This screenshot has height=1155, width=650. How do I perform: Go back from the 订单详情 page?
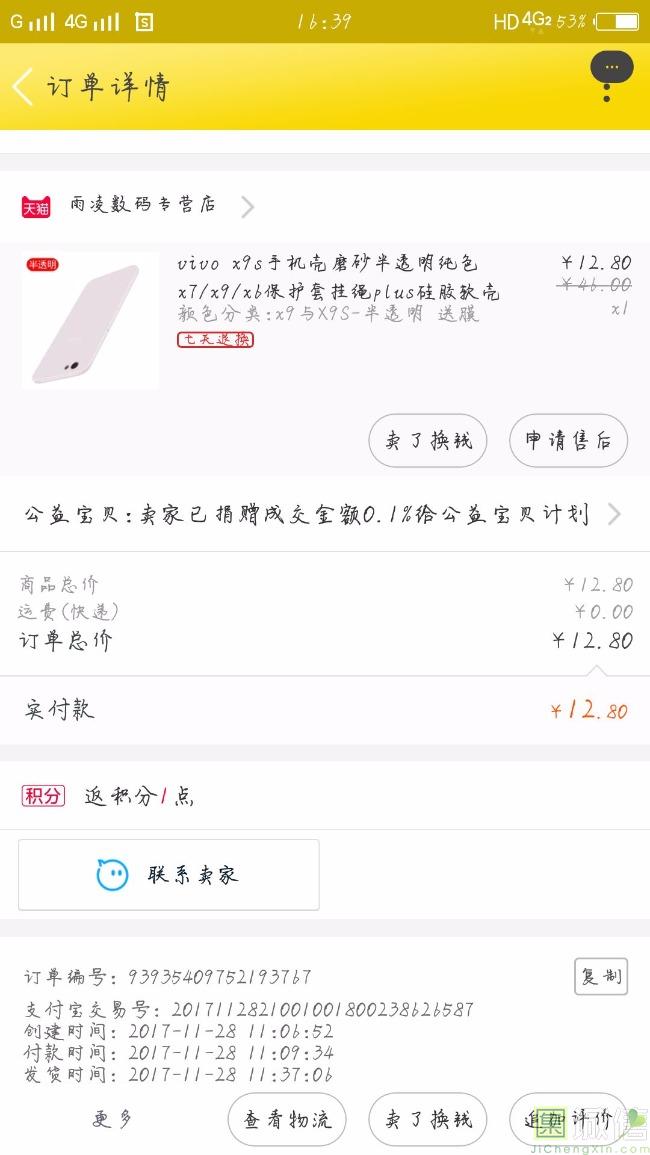tap(24, 87)
